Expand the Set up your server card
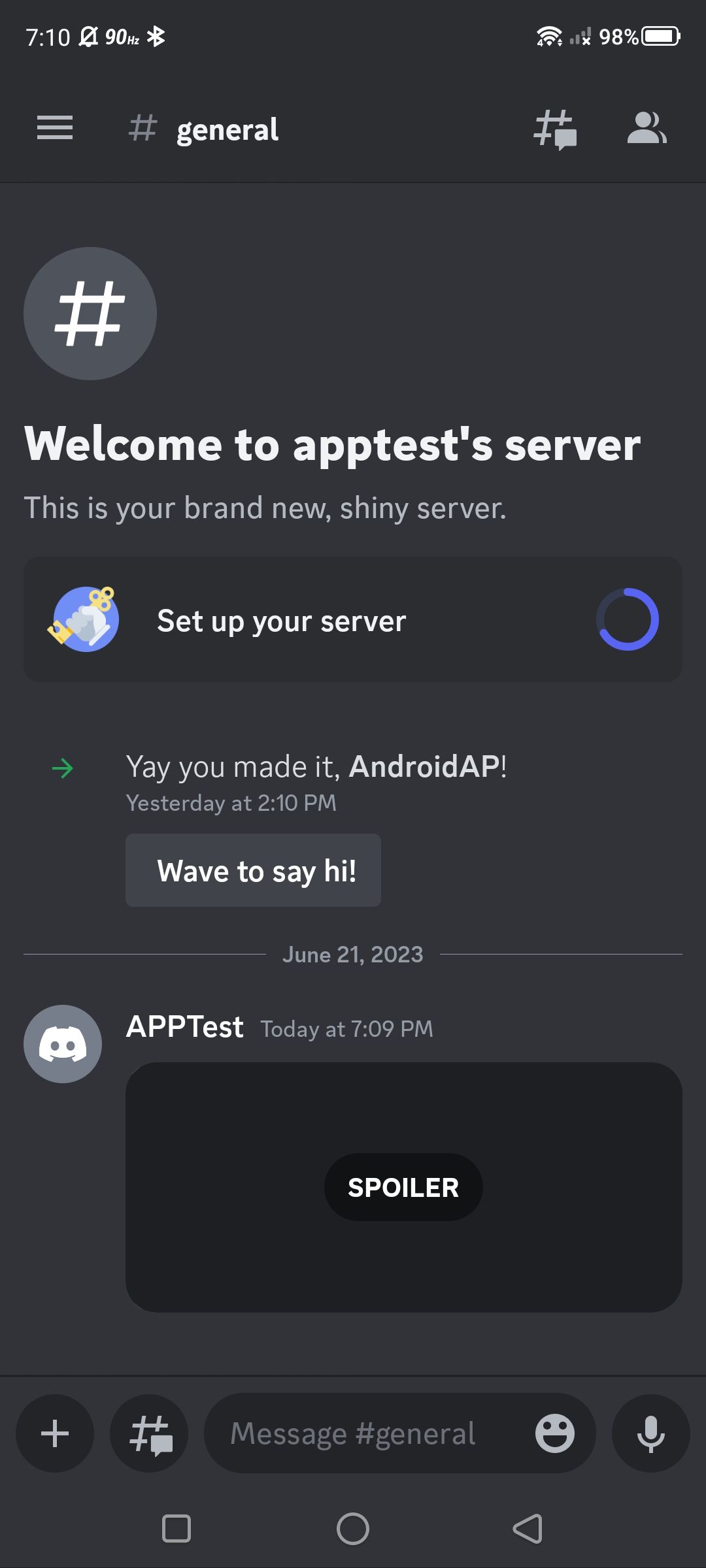Image resolution: width=706 pixels, height=1568 pixels. (353, 619)
